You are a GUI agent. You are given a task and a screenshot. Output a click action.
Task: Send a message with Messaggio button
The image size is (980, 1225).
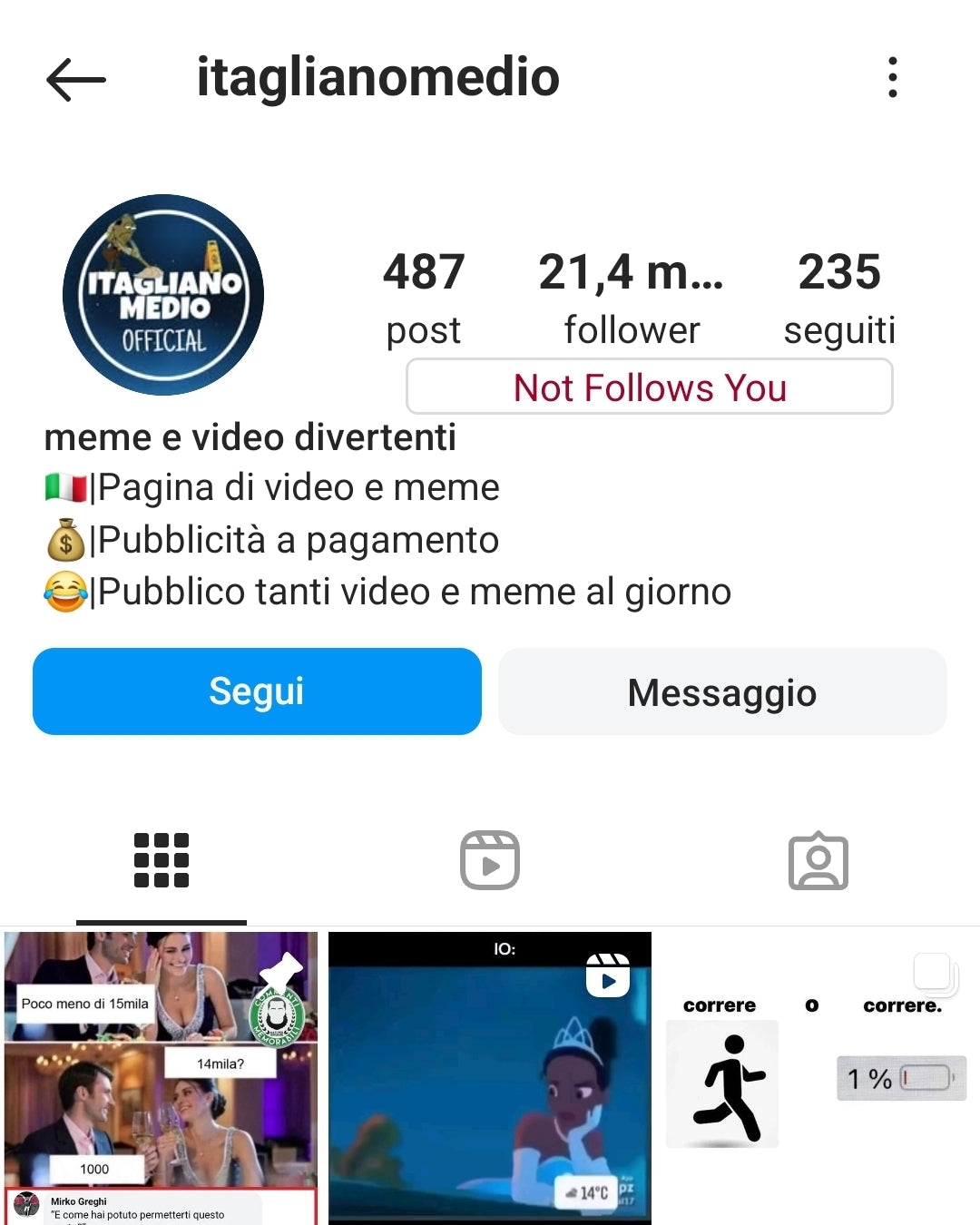point(722,691)
